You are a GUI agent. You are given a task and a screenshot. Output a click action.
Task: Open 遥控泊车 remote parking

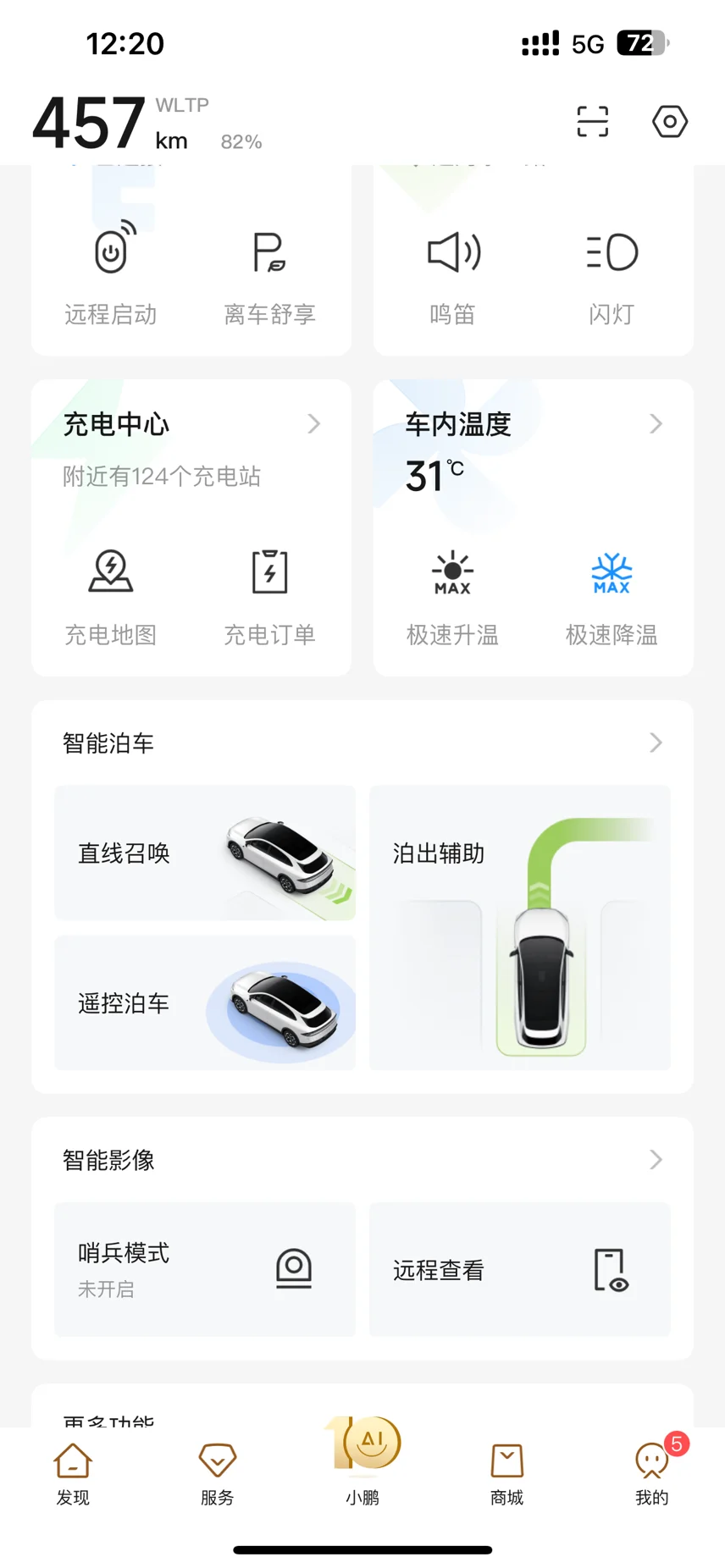tap(205, 1002)
